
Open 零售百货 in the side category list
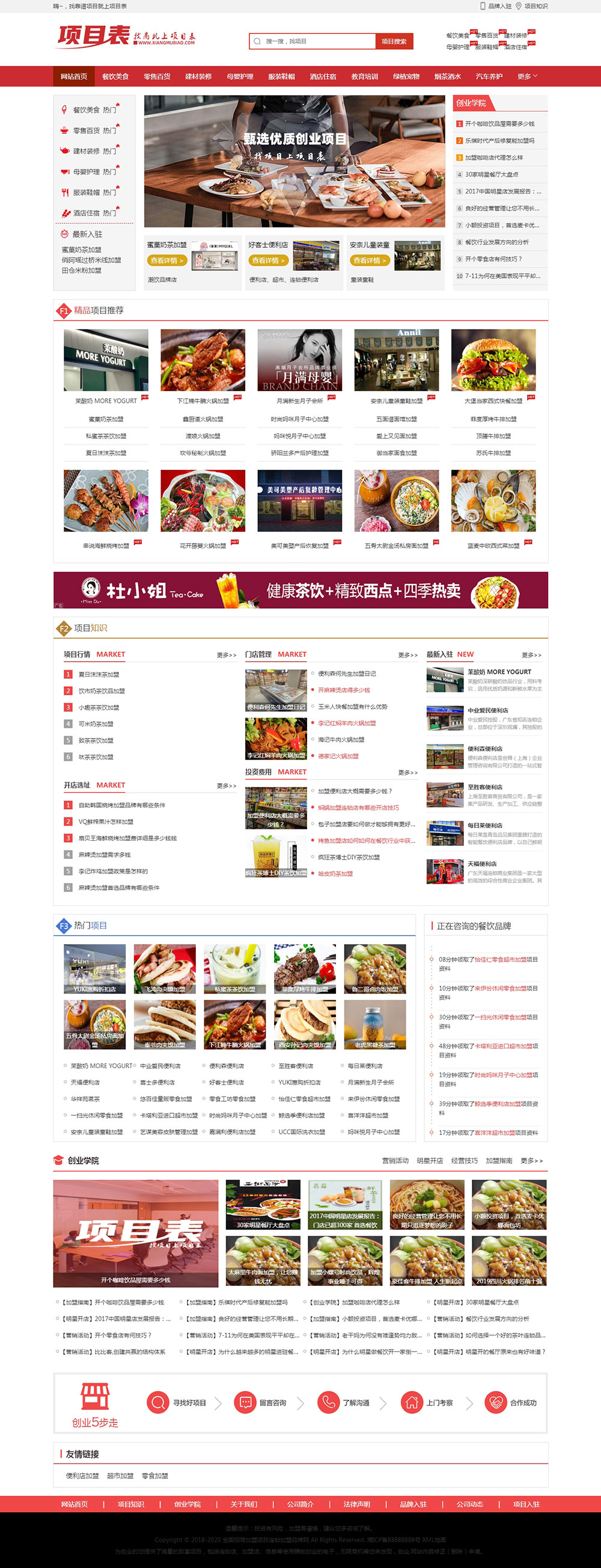pyautogui.click(x=86, y=131)
